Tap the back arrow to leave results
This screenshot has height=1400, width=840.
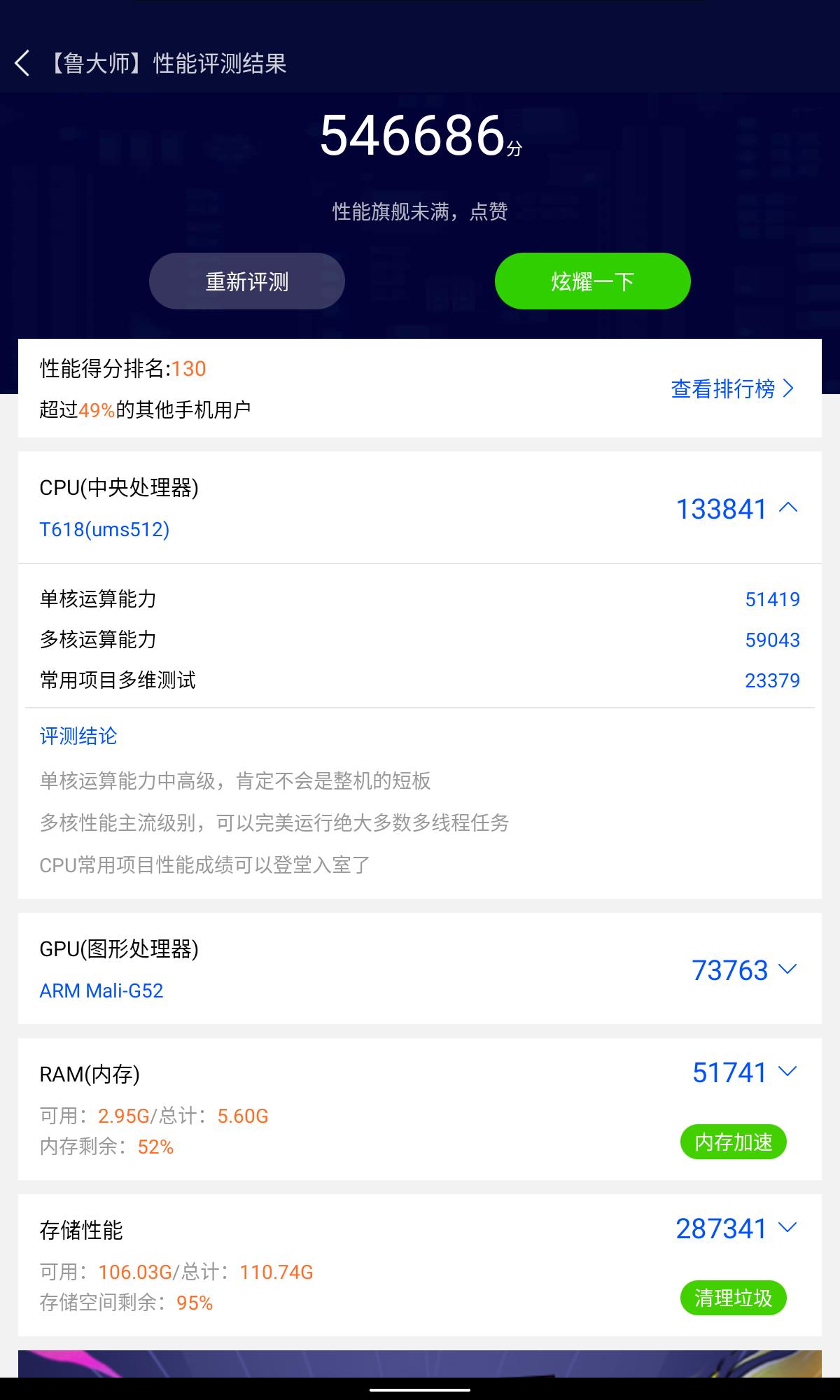(x=22, y=62)
